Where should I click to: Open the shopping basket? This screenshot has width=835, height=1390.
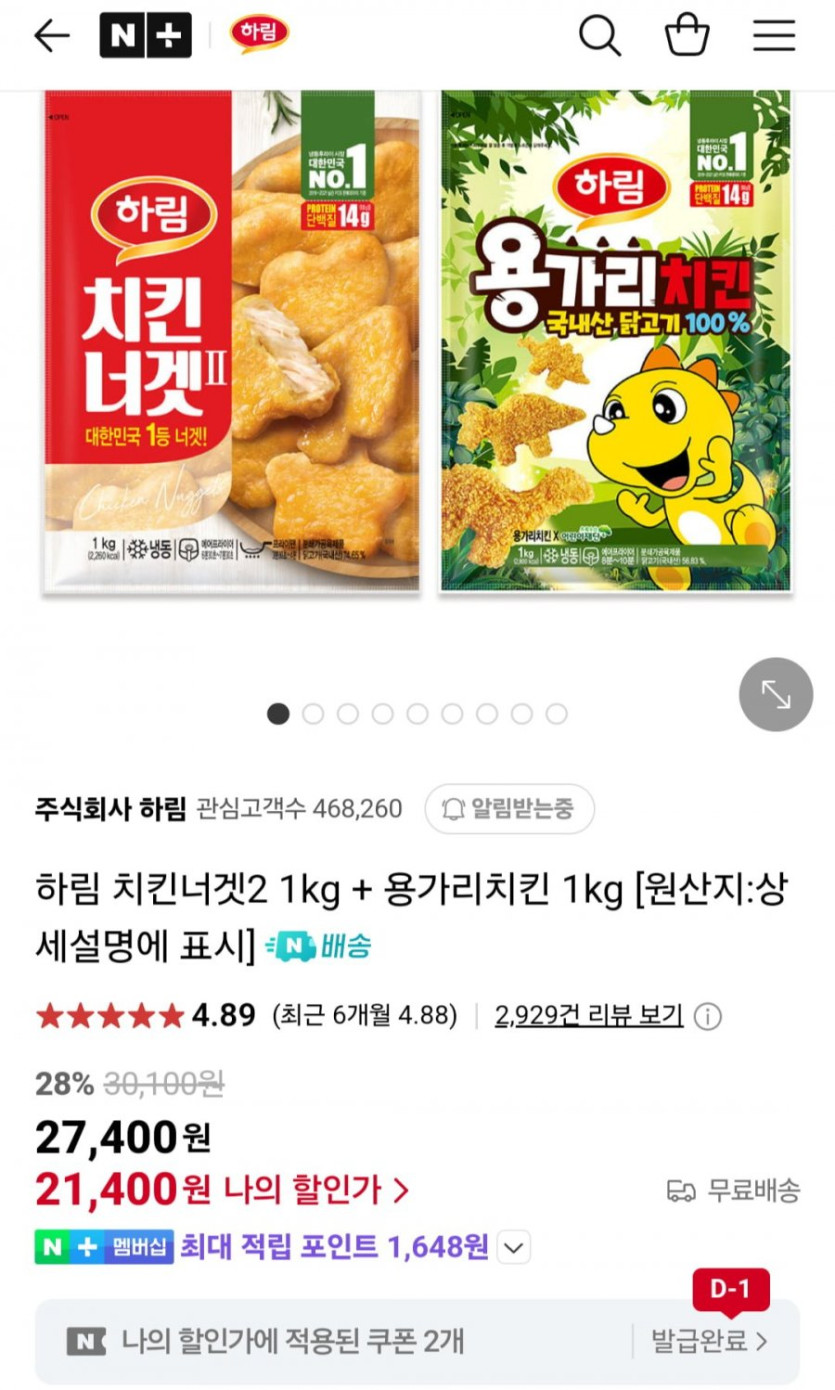[x=687, y=35]
